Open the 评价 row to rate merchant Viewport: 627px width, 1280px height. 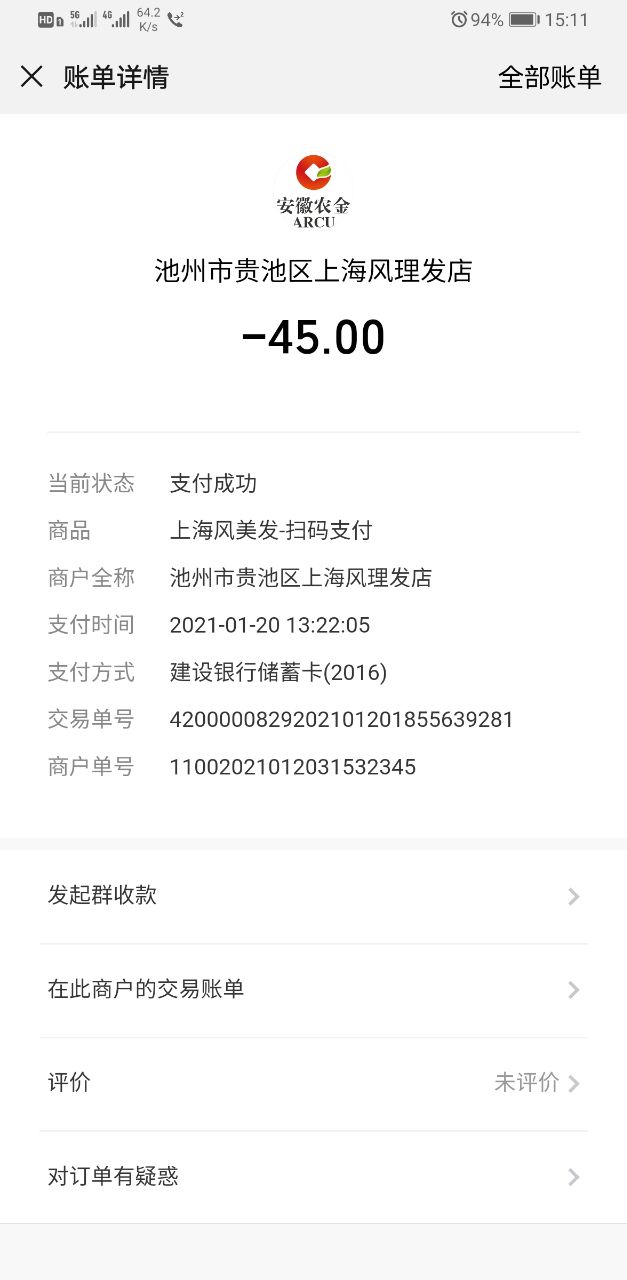click(x=313, y=1083)
